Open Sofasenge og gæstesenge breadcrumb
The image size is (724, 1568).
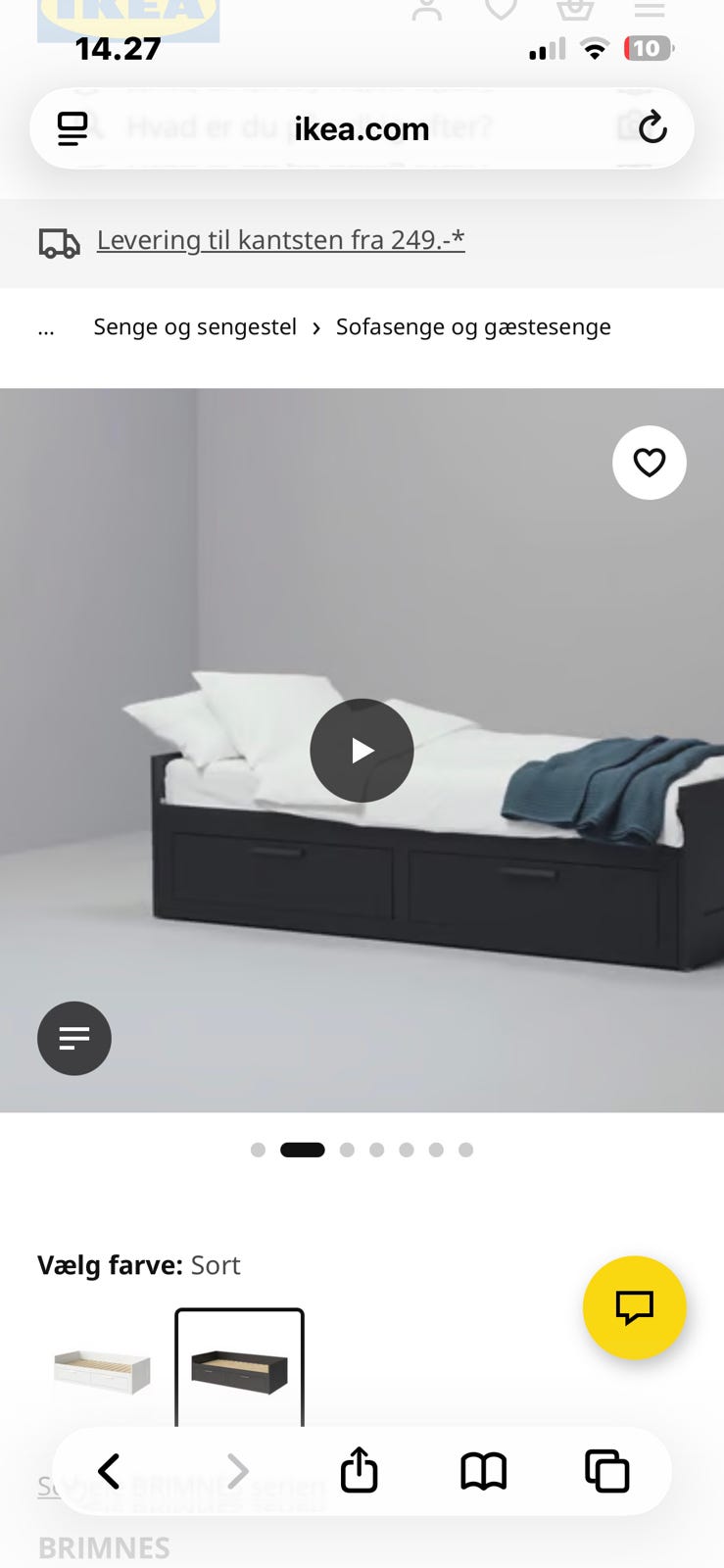coord(473,327)
